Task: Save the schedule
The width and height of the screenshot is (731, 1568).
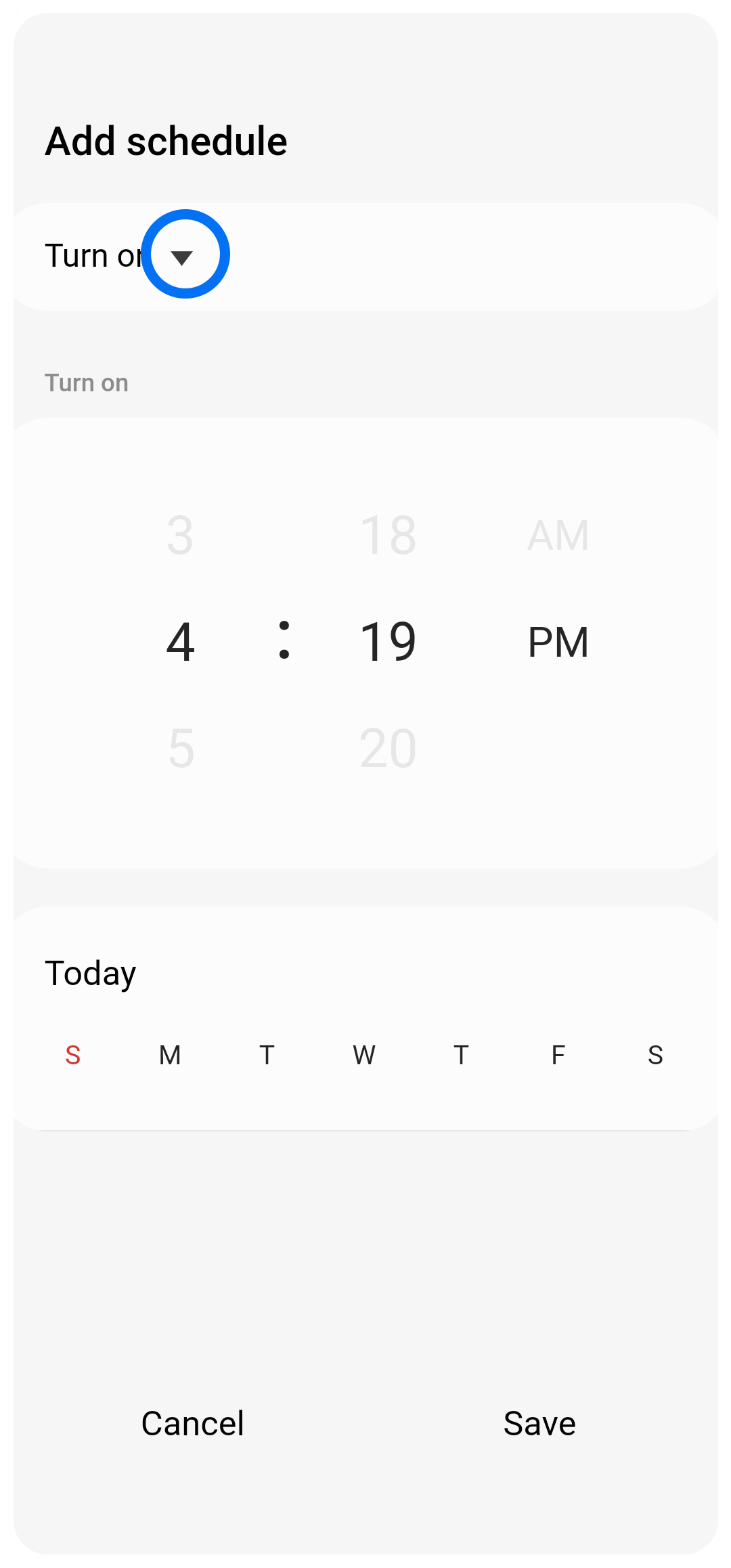Action: [539, 1423]
